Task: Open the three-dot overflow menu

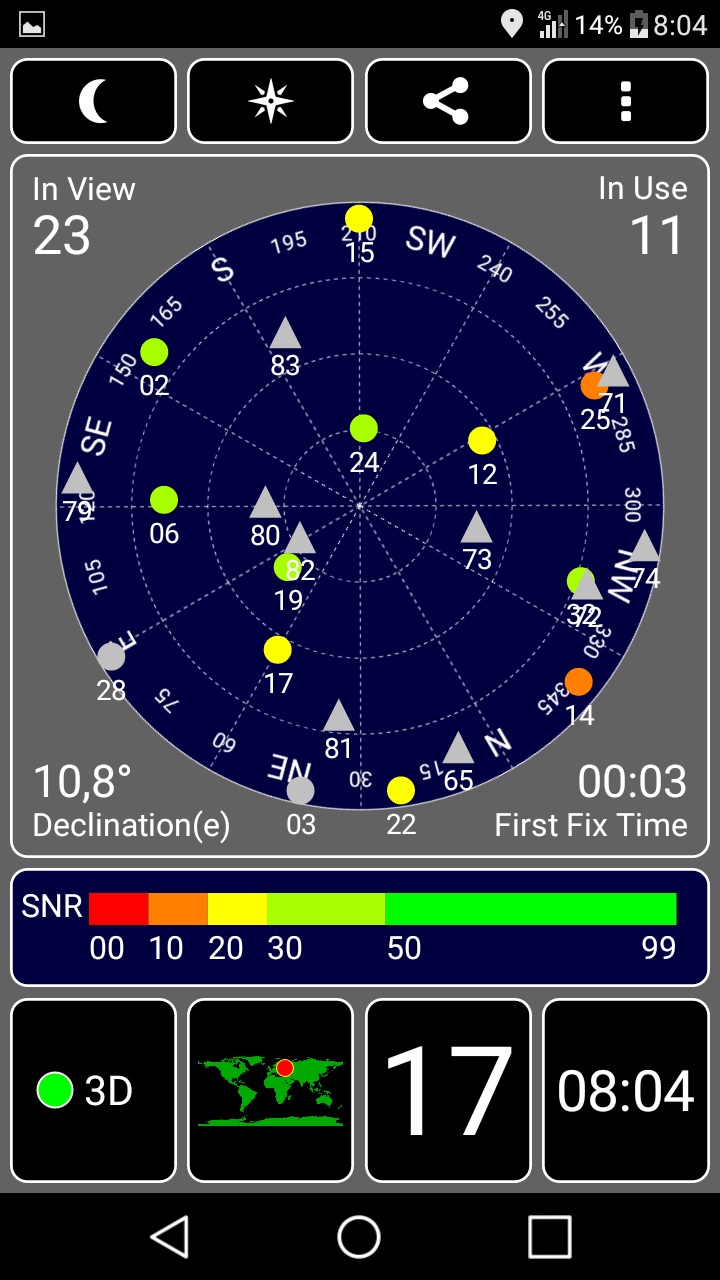Action: 626,101
